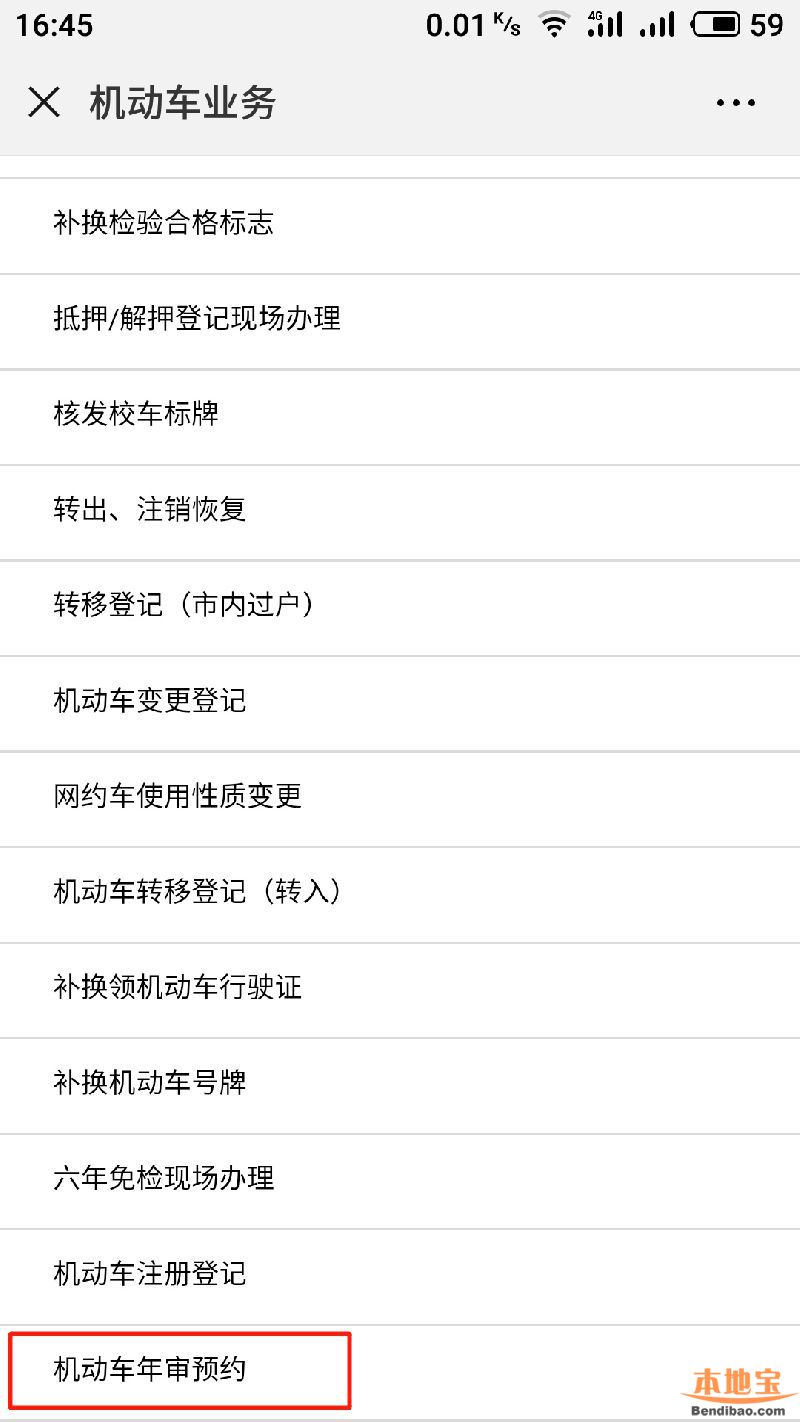Select 补换机动车号牌
Image resolution: width=800 pixels, height=1422 pixels.
[400, 1083]
